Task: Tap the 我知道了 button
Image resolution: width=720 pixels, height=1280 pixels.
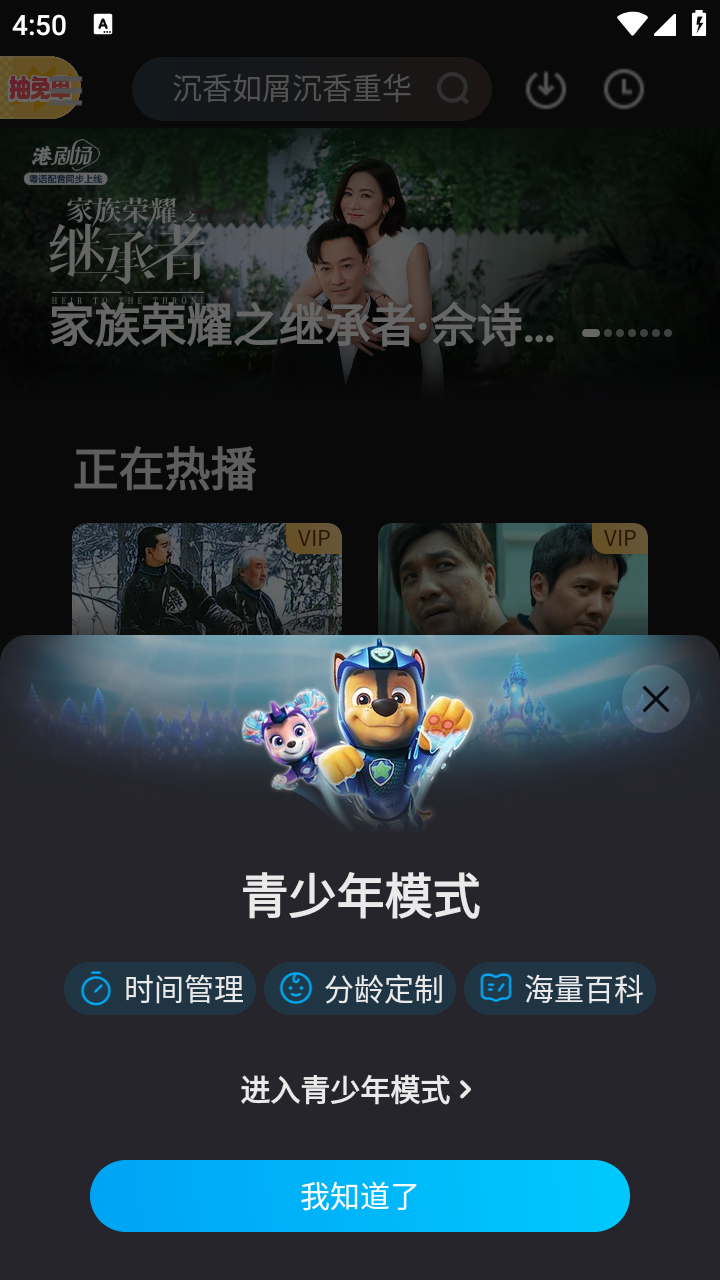Action: [x=360, y=1196]
